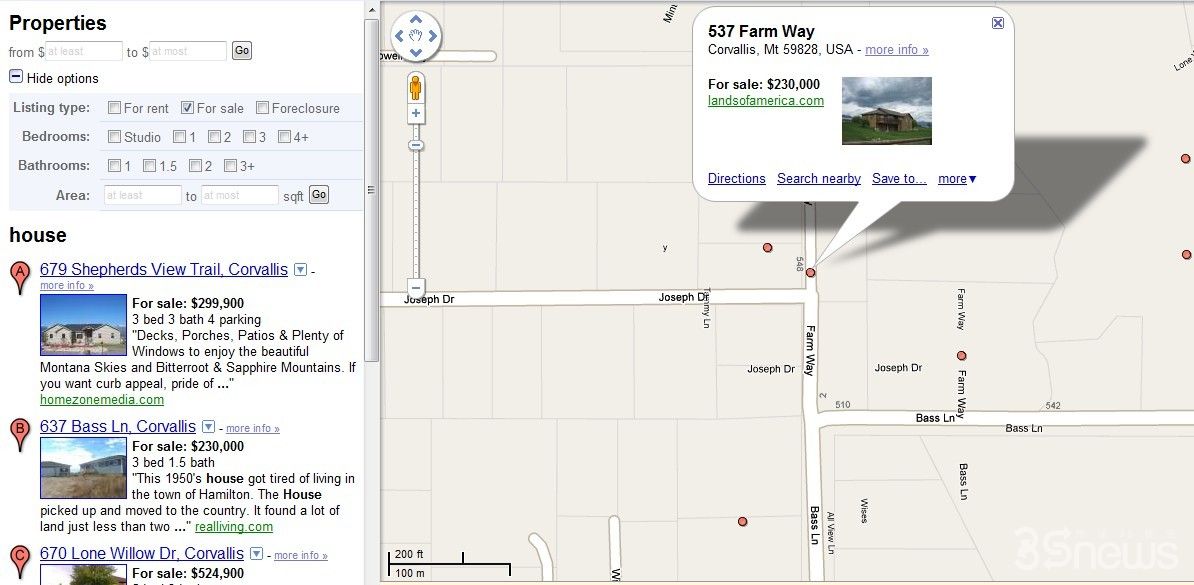Zoom in on the map

coord(416,114)
